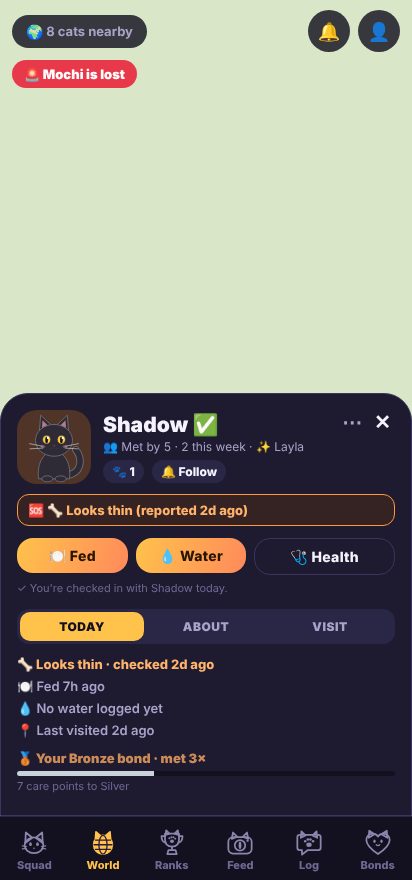Open the notifications bell
This screenshot has width=412, height=880.
(329, 31)
